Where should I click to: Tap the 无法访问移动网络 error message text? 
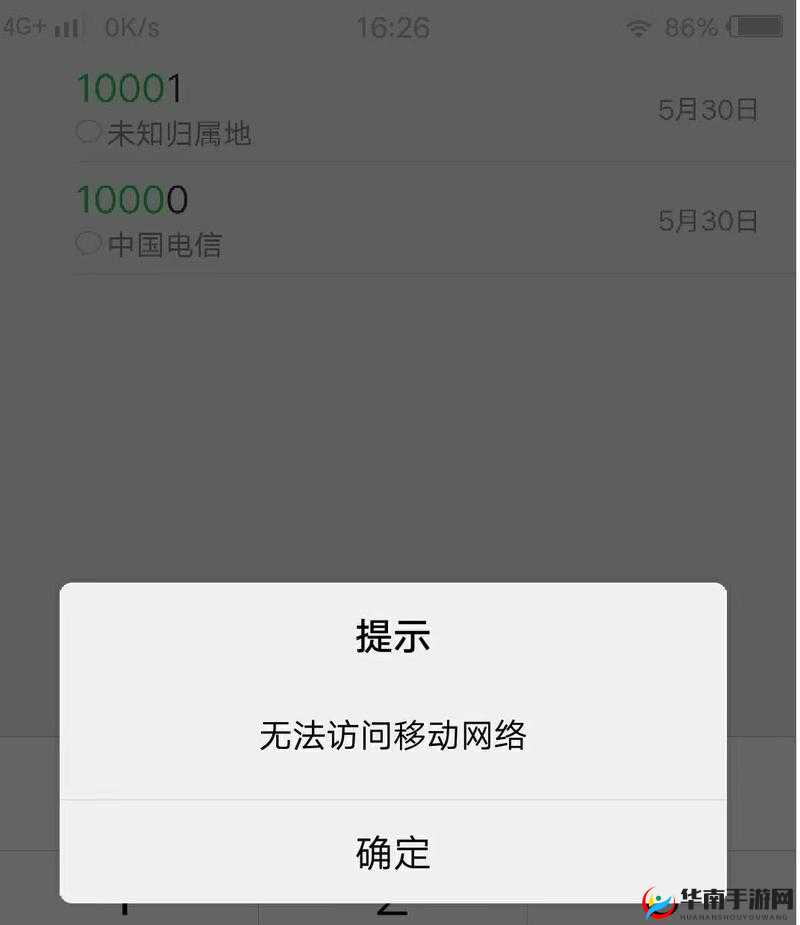click(393, 735)
